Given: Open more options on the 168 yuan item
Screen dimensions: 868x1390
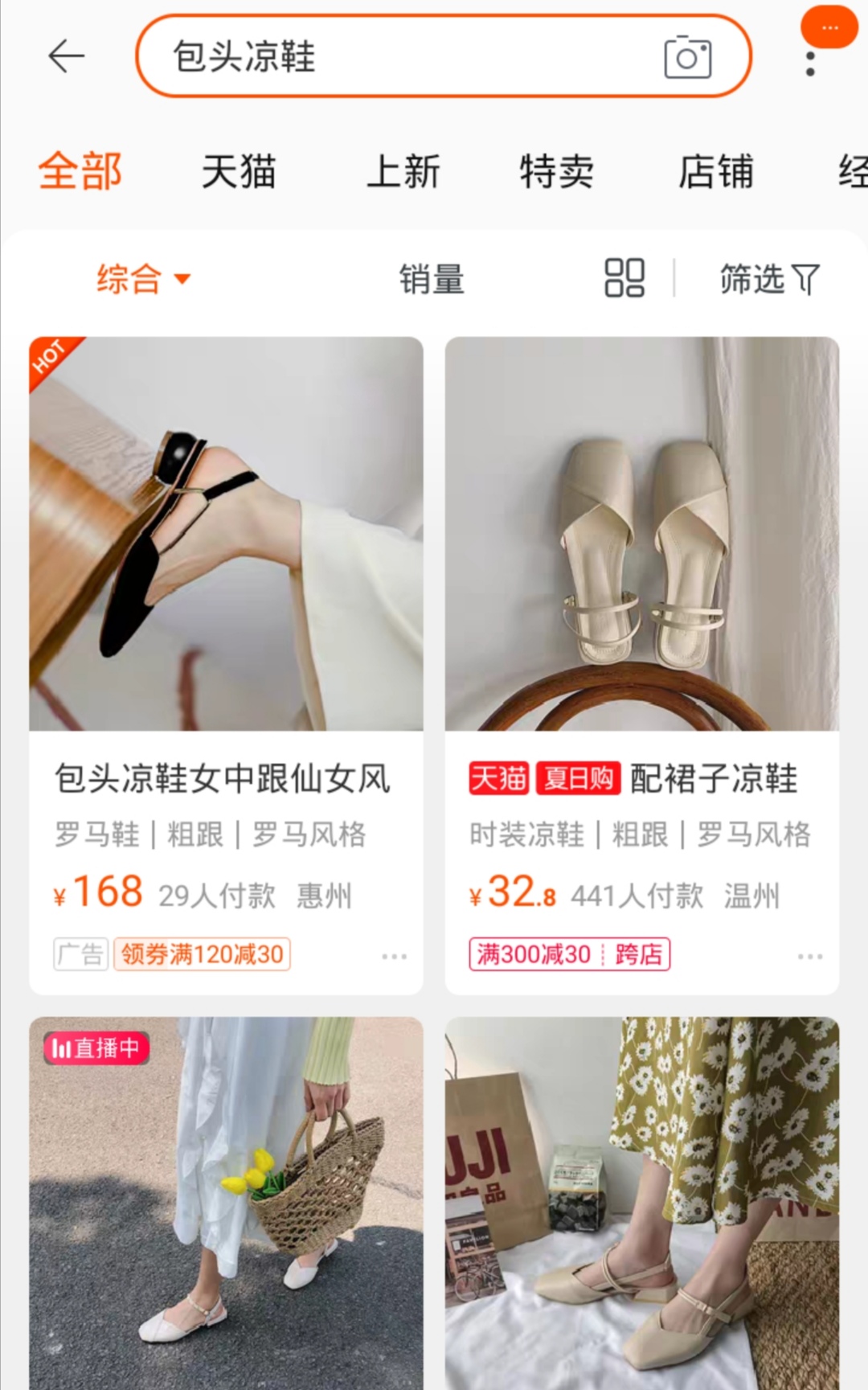Looking at the screenshot, I should point(395,957).
